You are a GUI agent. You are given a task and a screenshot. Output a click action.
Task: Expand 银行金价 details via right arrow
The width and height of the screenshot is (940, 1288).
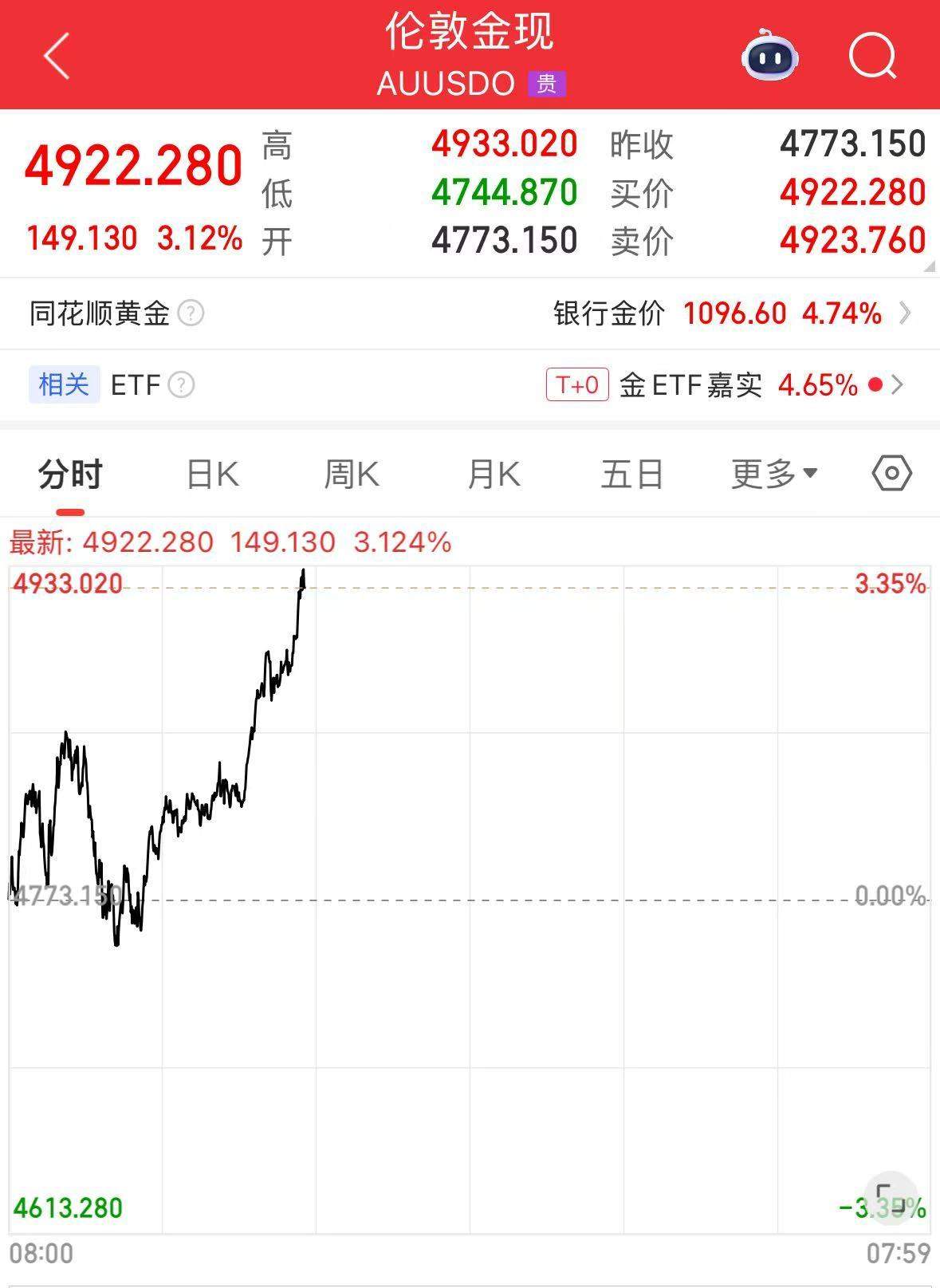pos(903,313)
